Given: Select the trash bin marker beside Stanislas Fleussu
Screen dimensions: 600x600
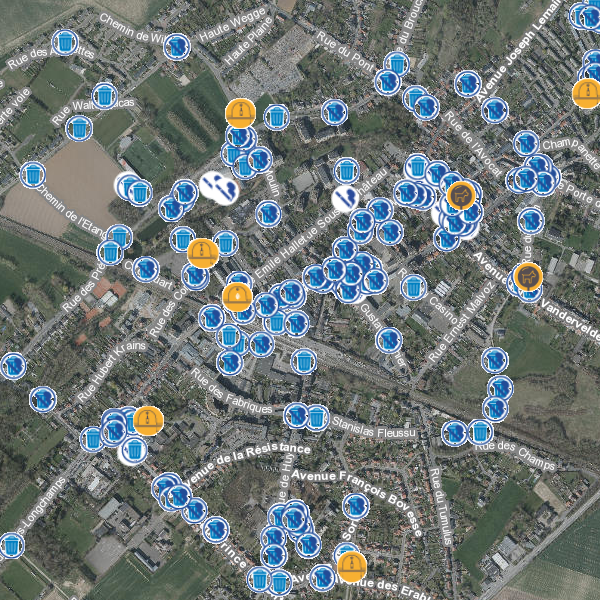Looking at the screenshot, I should [316, 416].
